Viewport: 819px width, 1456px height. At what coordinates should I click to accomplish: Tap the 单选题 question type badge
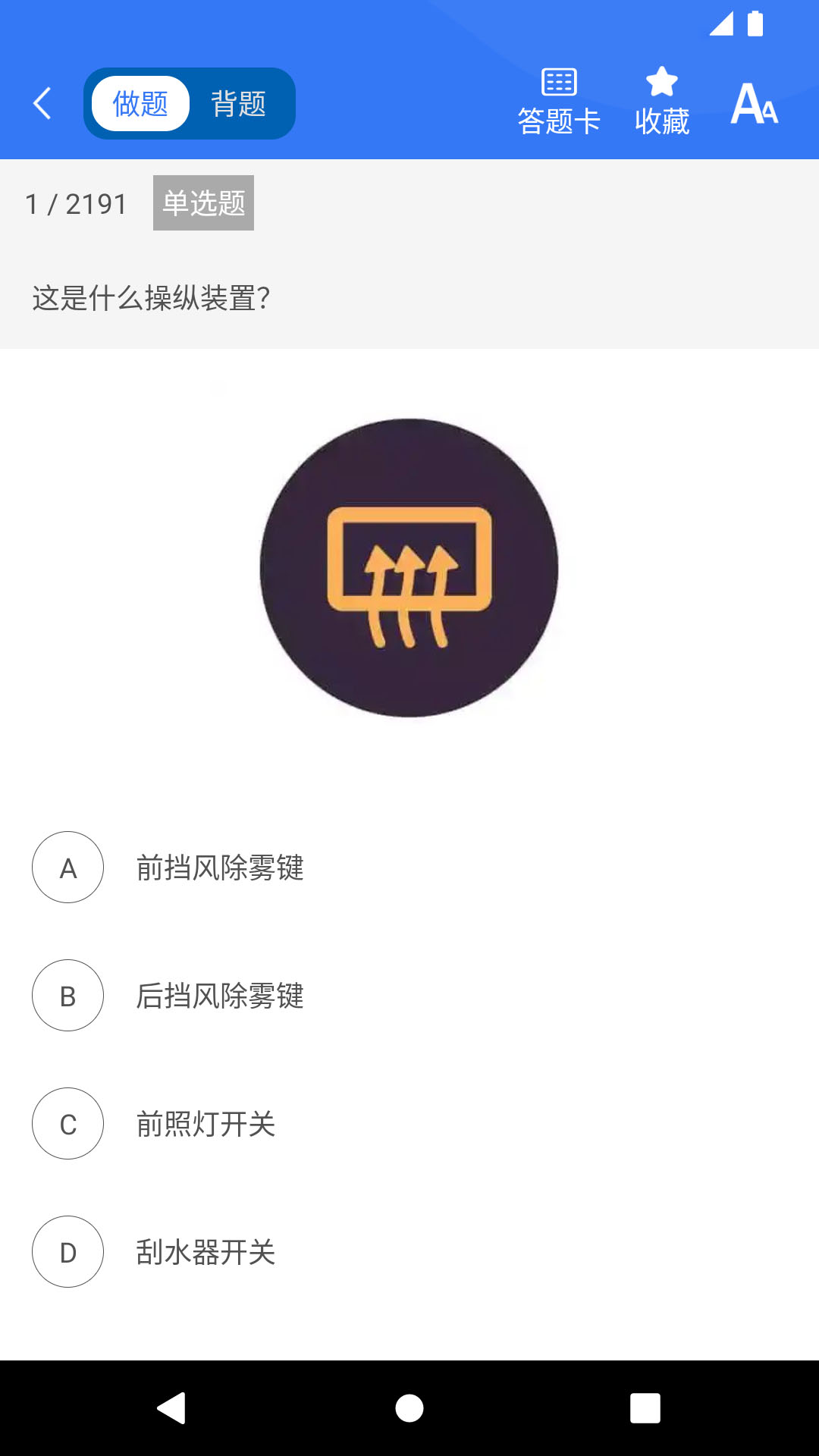[x=202, y=202]
